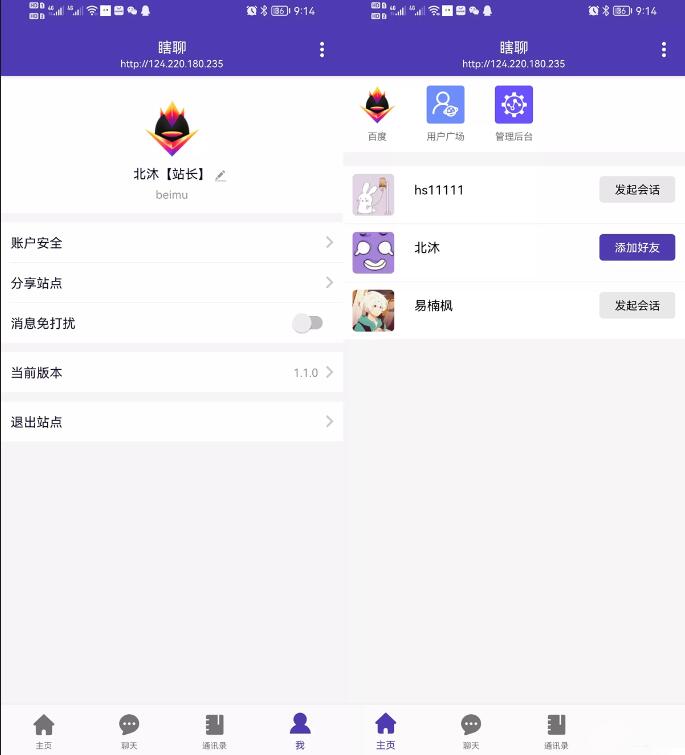Check 当前版本 1.1.0 details

click(x=171, y=372)
